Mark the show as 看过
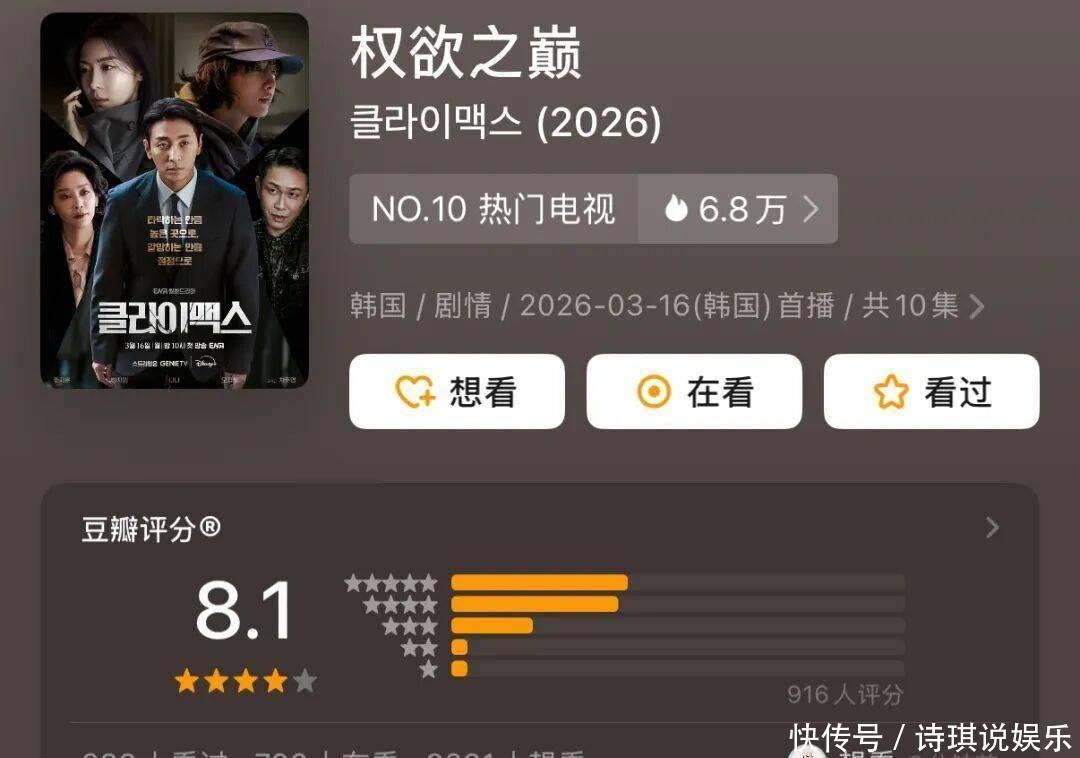 pyautogui.click(x=931, y=392)
